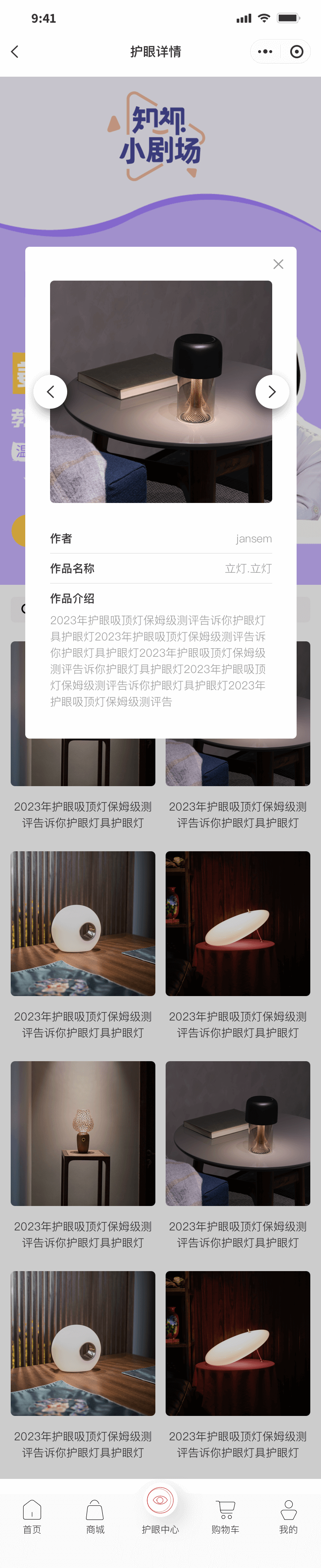Viewport: 321px width, 1568px height.
Task: Show the next image in popup
Action: [x=272, y=392]
